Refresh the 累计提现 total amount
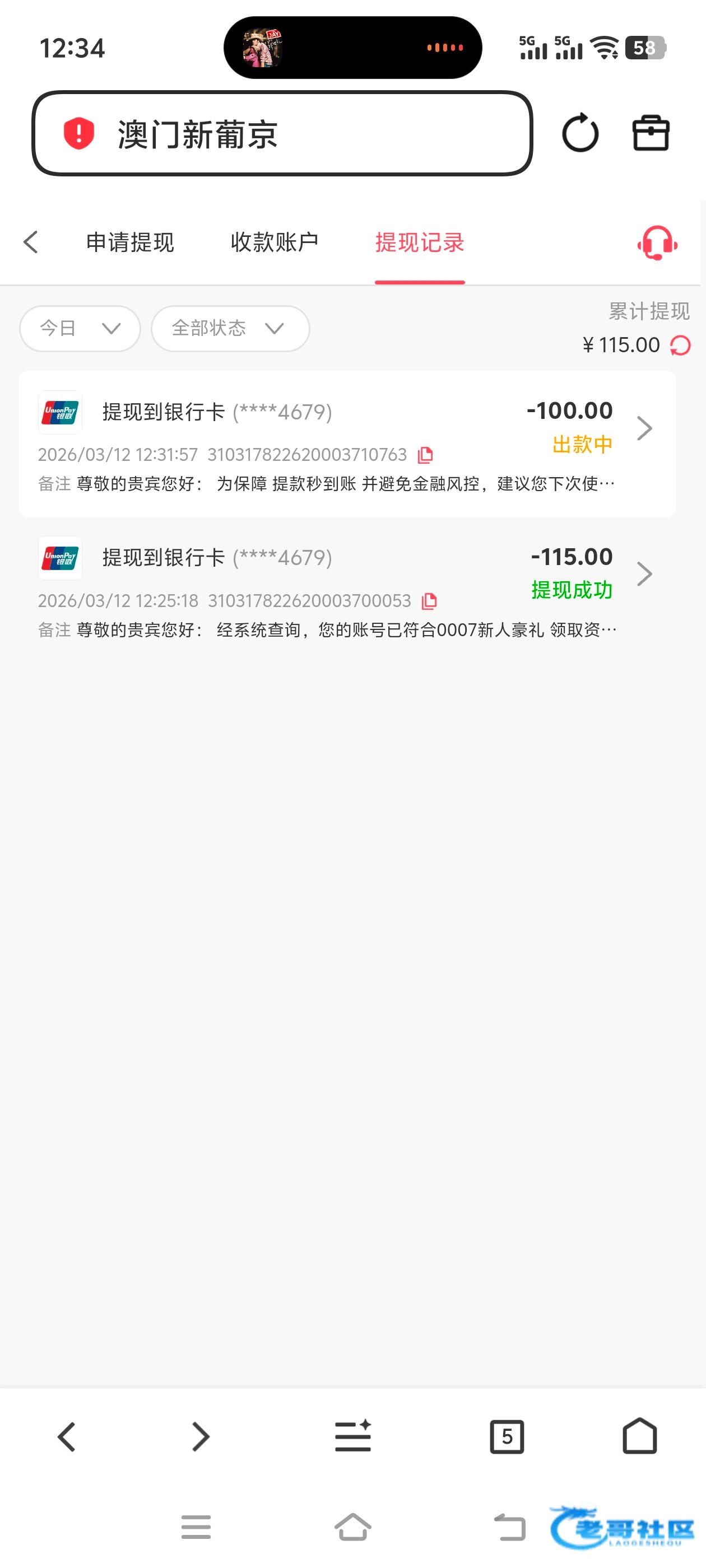Image resolution: width=706 pixels, height=1568 pixels. pyautogui.click(x=680, y=346)
